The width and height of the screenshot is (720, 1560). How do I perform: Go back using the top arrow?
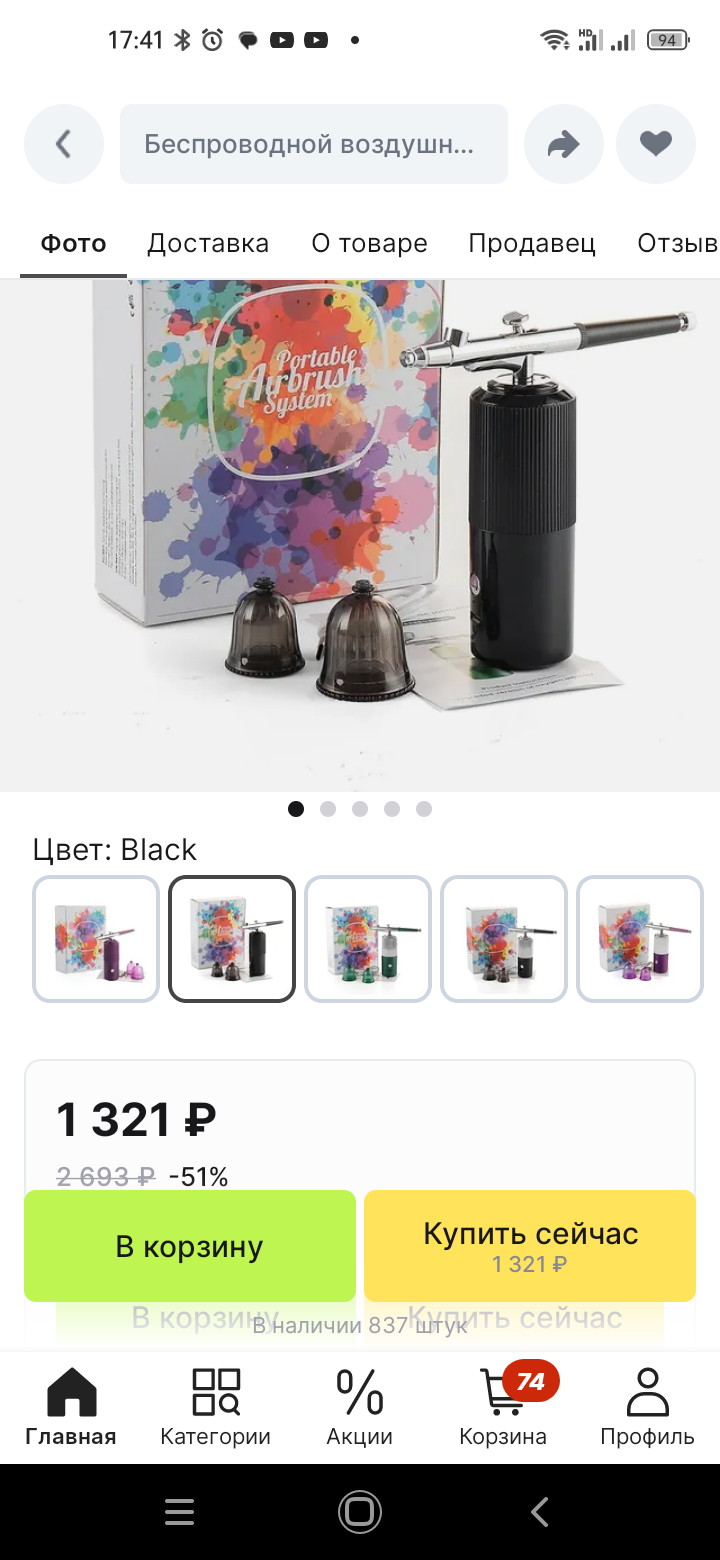coord(63,144)
